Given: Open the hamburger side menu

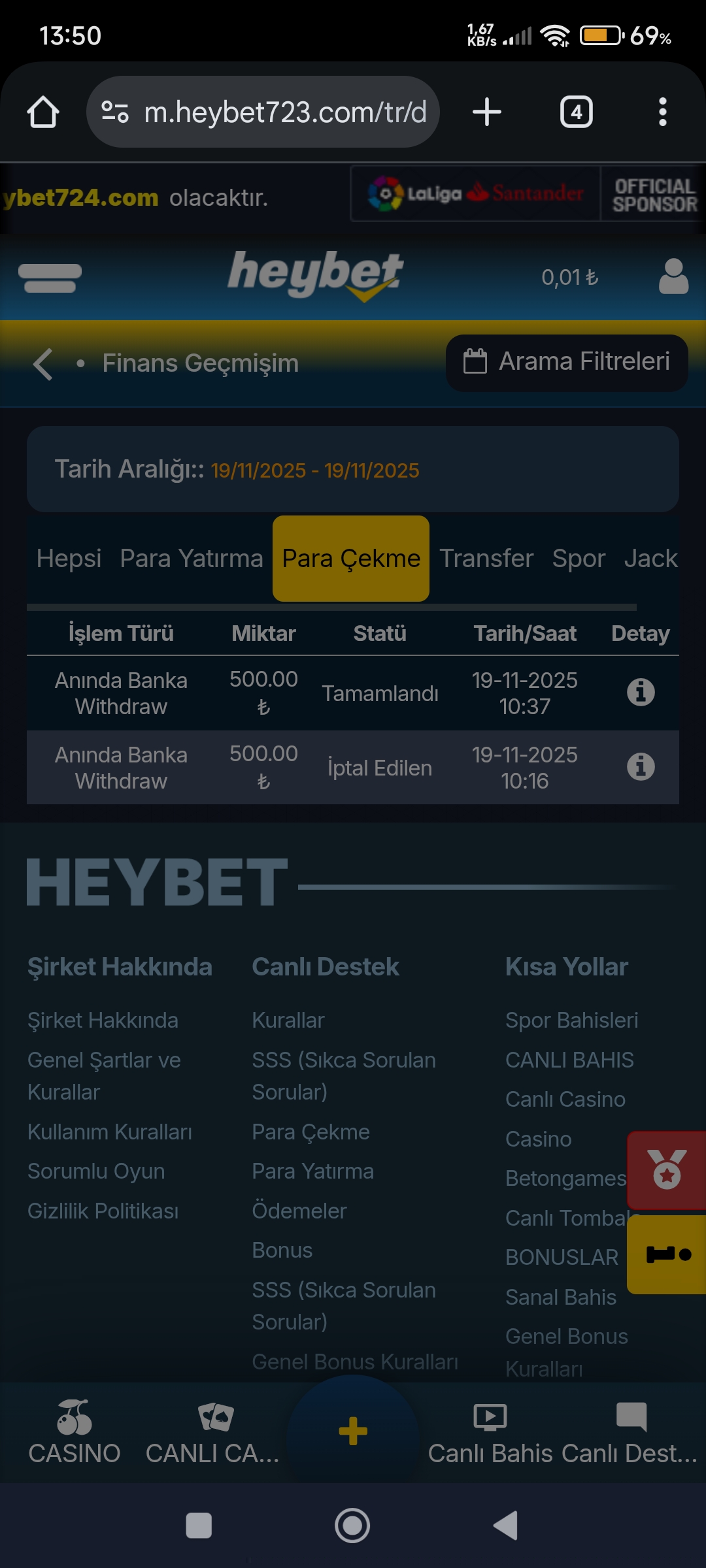Looking at the screenshot, I should 50,278.
